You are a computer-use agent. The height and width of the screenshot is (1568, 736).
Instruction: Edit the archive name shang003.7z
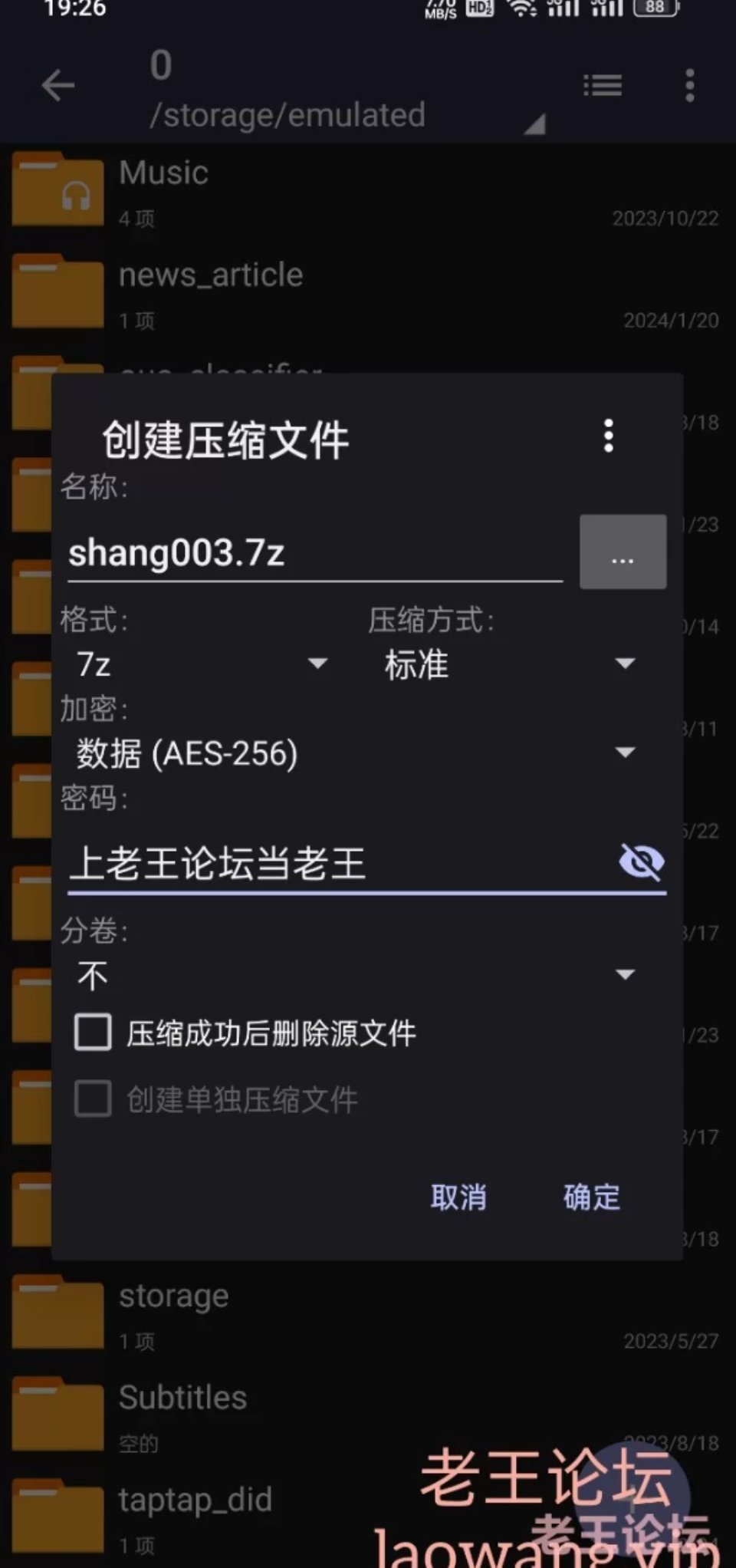[x=314, y=553]
